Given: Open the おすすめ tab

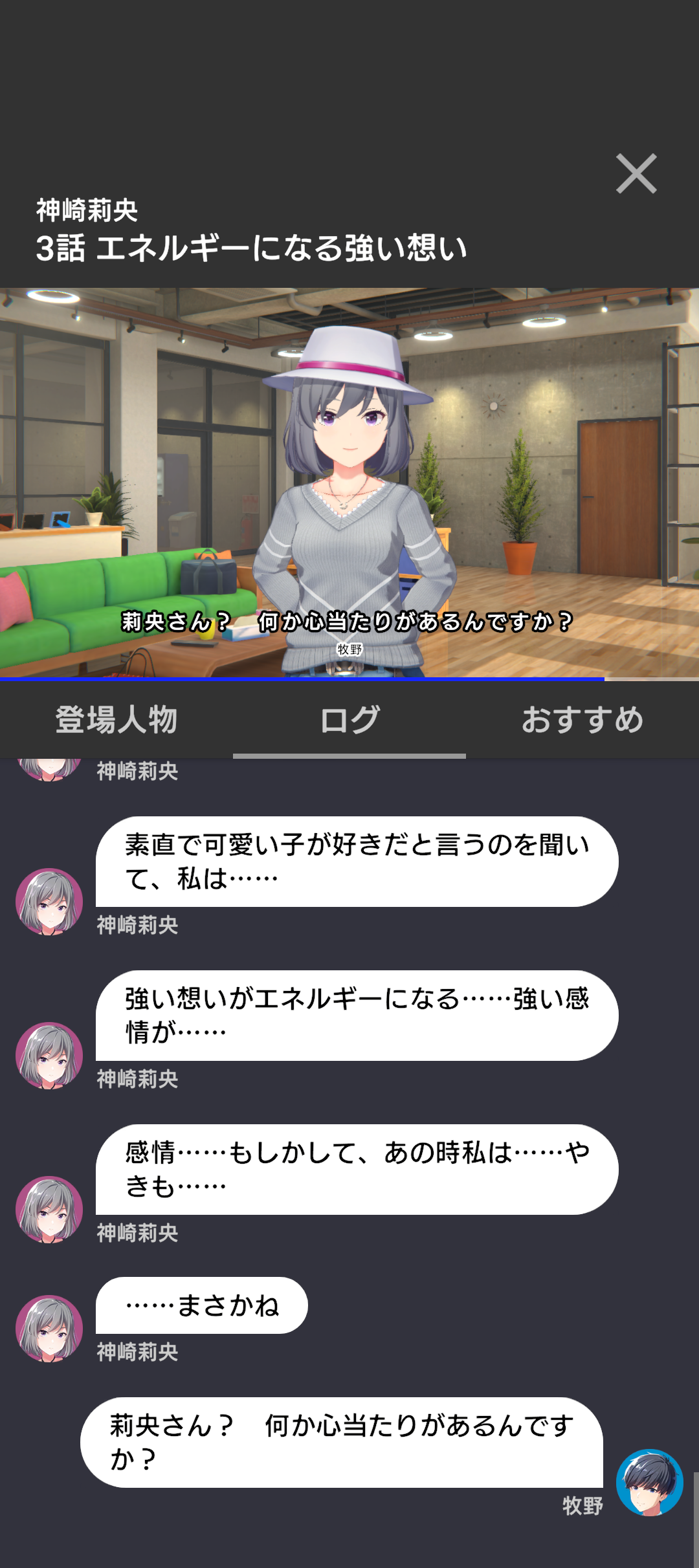Looking at the screenshot, I should pos(582,720).
